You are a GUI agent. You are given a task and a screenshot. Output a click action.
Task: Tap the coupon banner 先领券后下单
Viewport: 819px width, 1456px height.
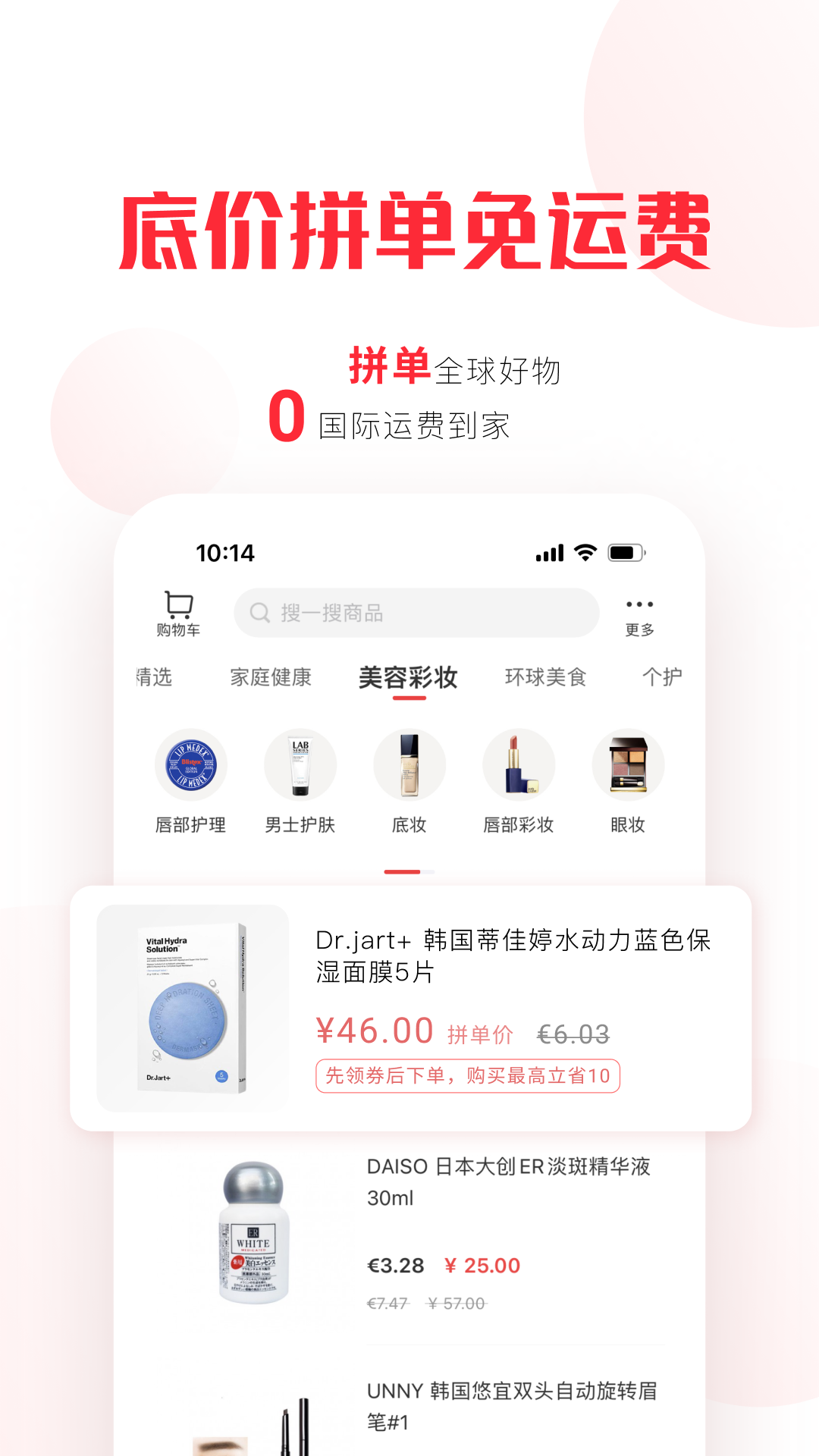click(x=467, y=1076)
